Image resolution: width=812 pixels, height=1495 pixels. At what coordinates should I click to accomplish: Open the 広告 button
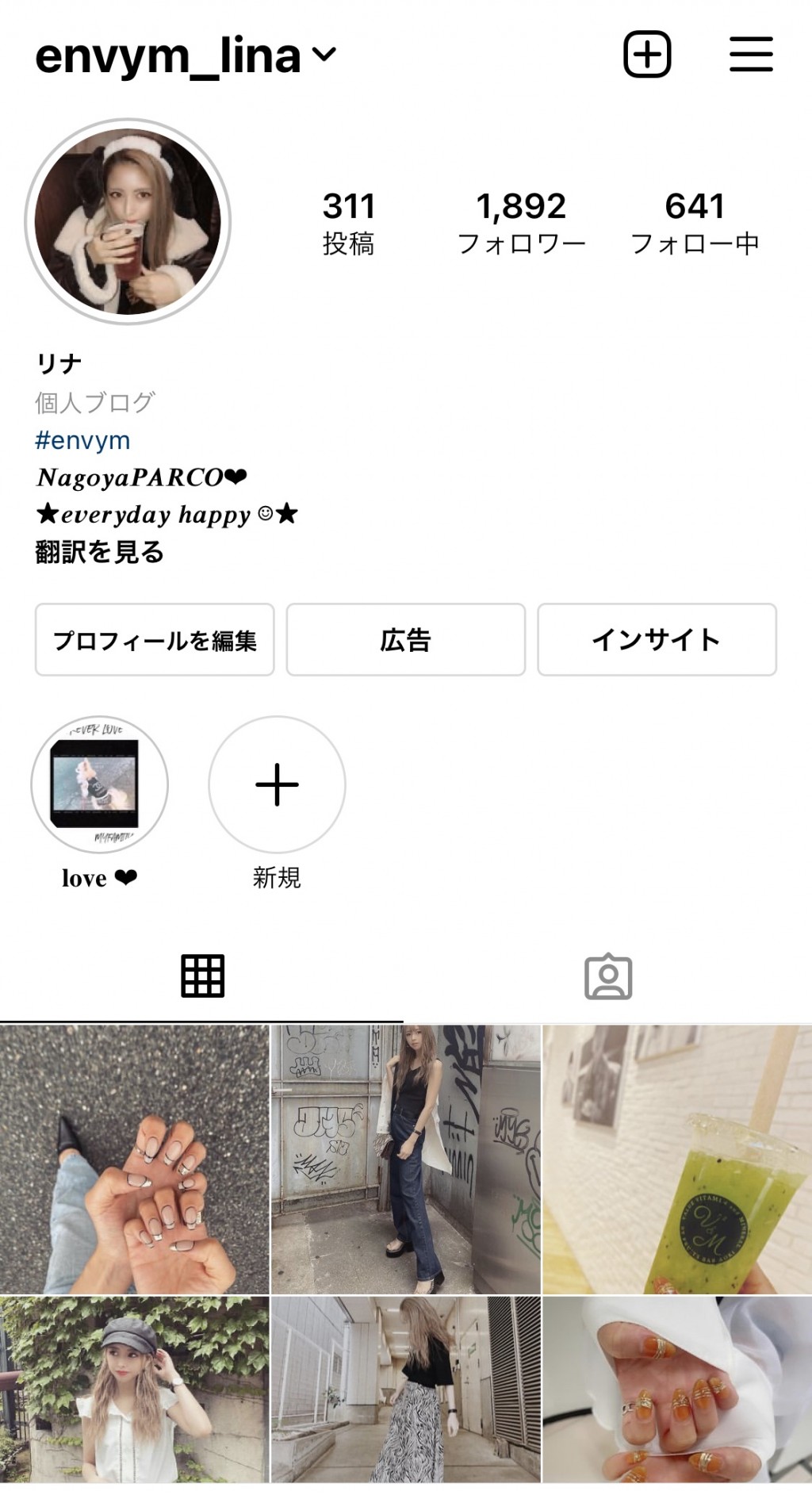[405, 640]
